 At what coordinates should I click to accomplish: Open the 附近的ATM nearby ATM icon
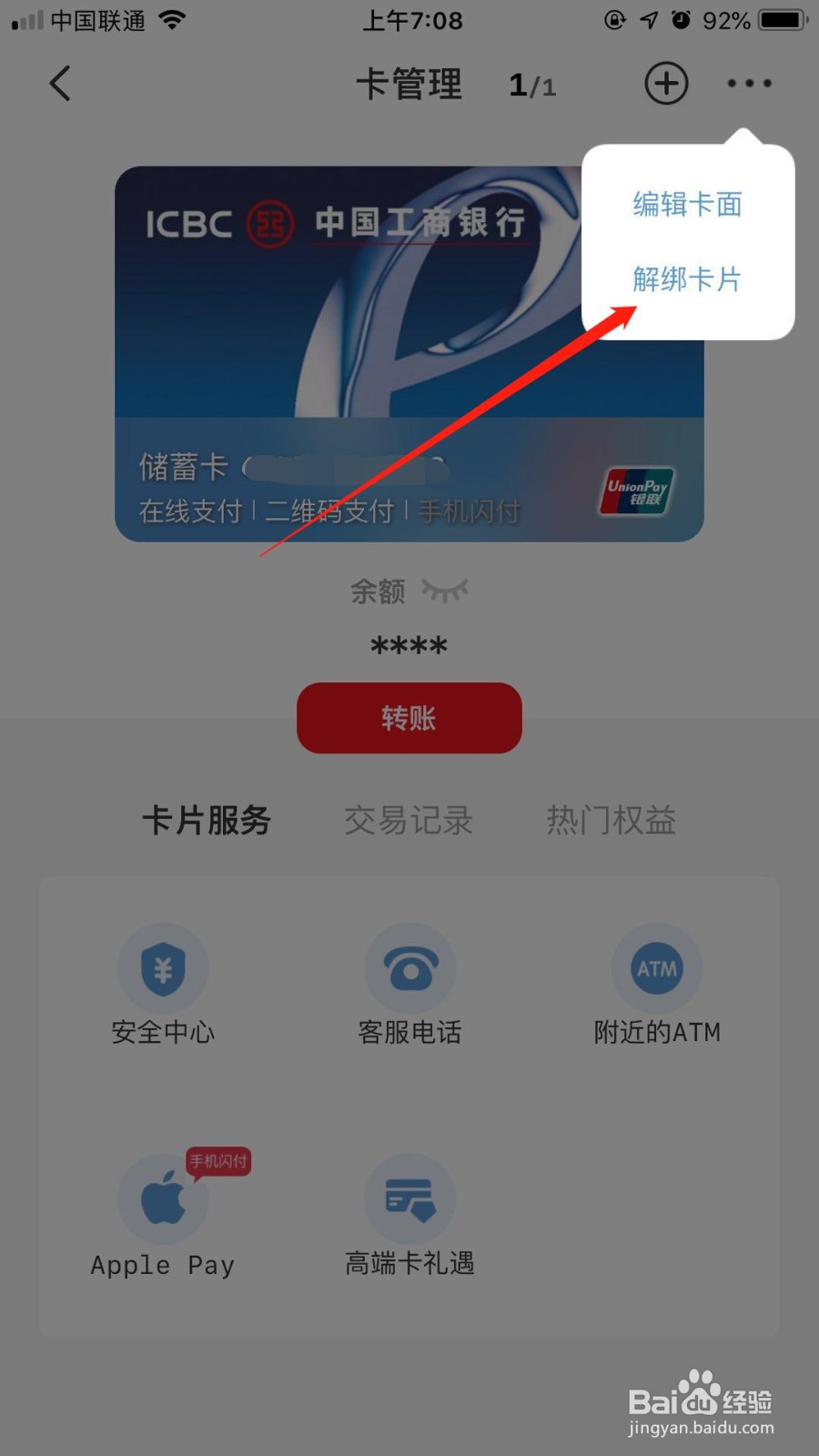(x=657, y=967)
